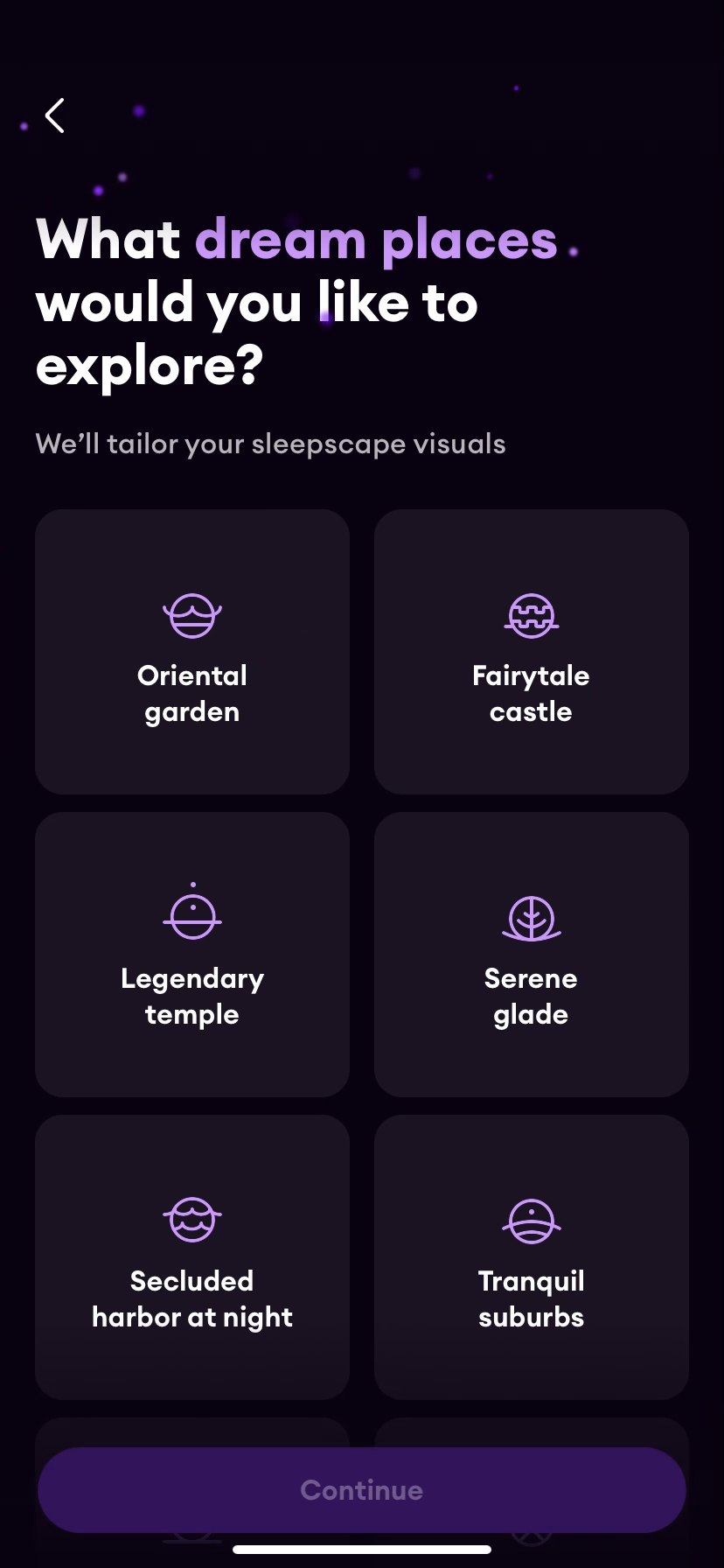Choose Secluded harbor at night
This screenshot has height=1568, width=724.
coord(192,1257)
